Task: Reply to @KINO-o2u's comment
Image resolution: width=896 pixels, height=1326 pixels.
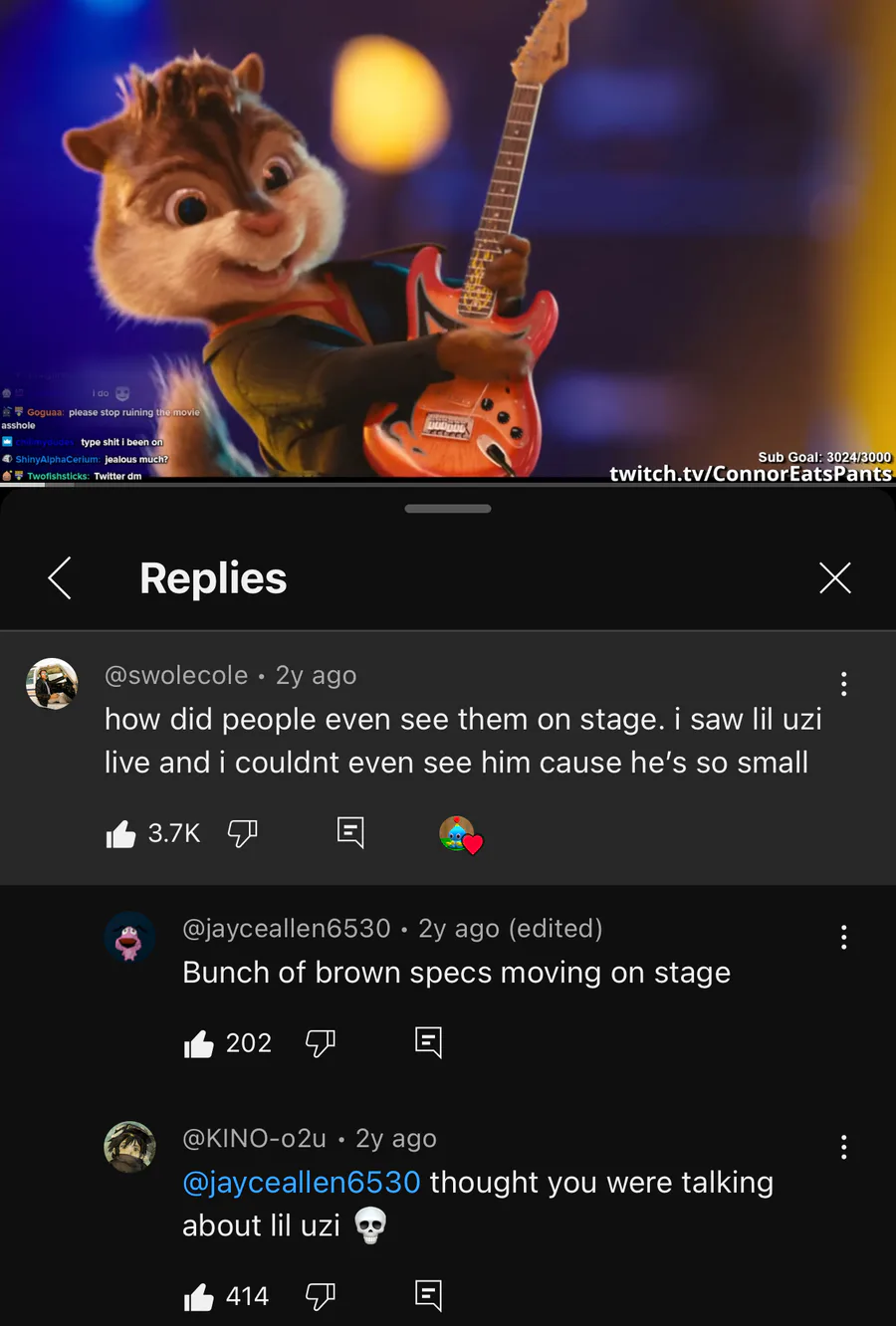Action: 428,1295
